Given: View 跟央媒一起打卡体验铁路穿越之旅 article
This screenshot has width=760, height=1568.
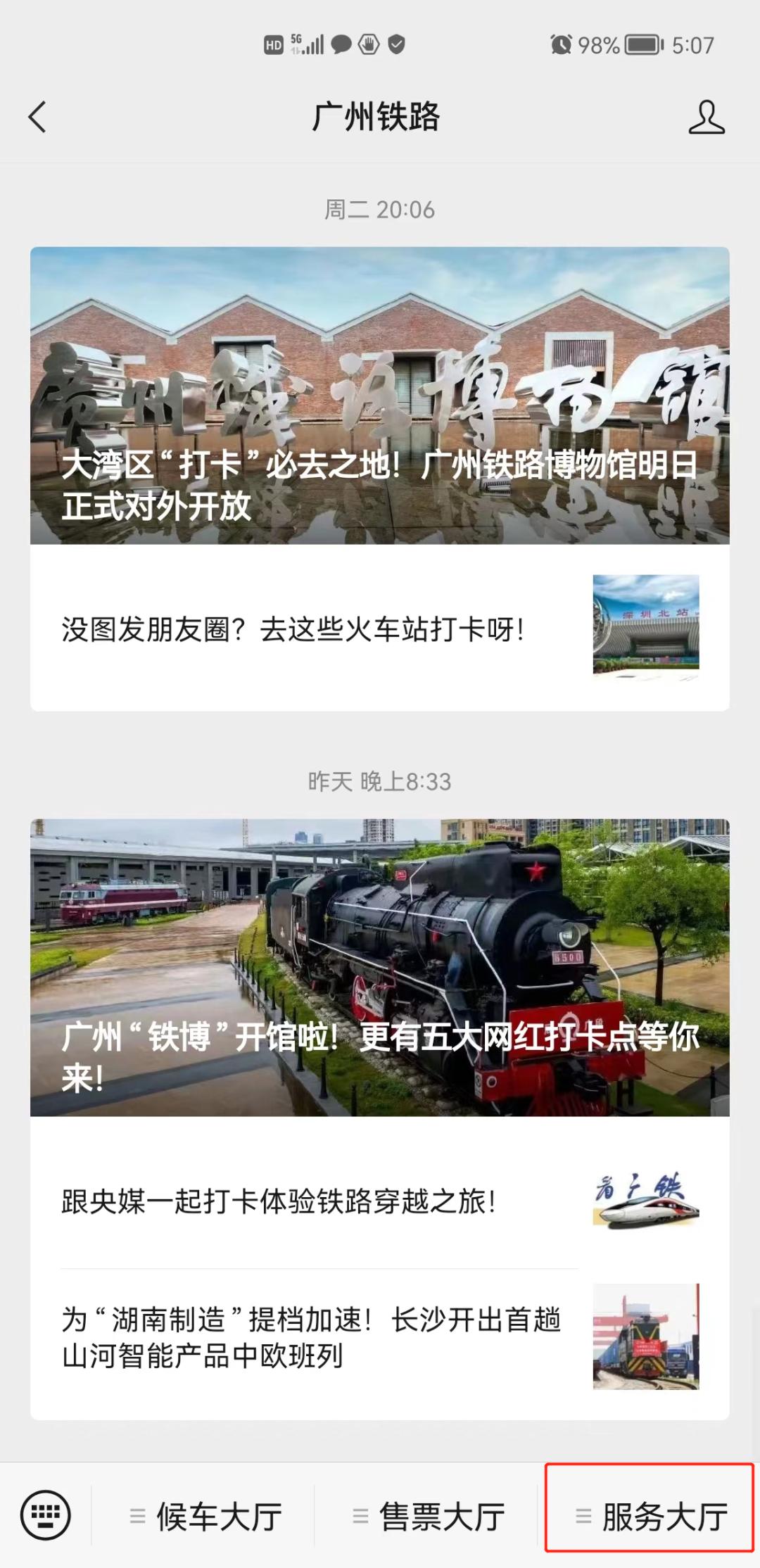Looking at the screenshot, I should coord(379,1202).
